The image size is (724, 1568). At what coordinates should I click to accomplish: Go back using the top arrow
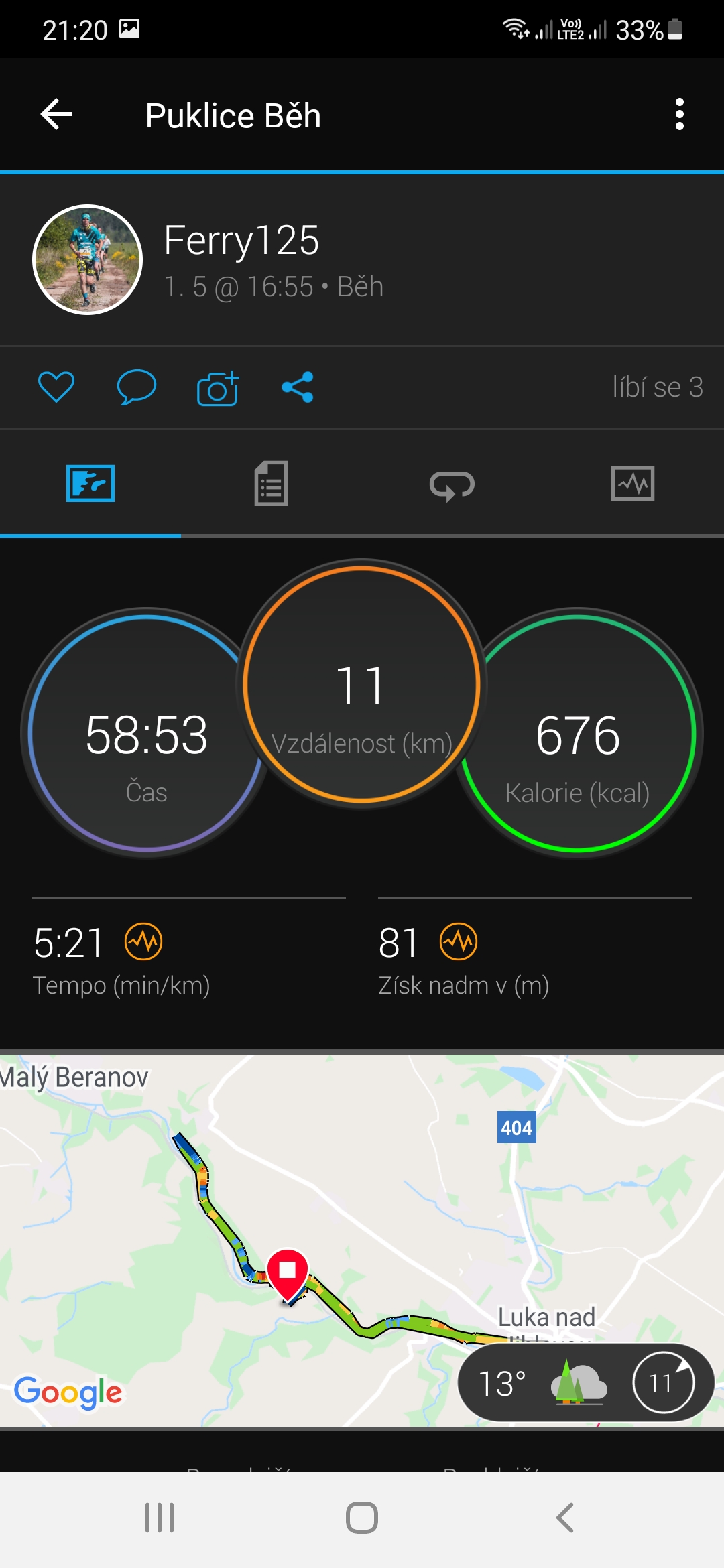pos(56,115)
